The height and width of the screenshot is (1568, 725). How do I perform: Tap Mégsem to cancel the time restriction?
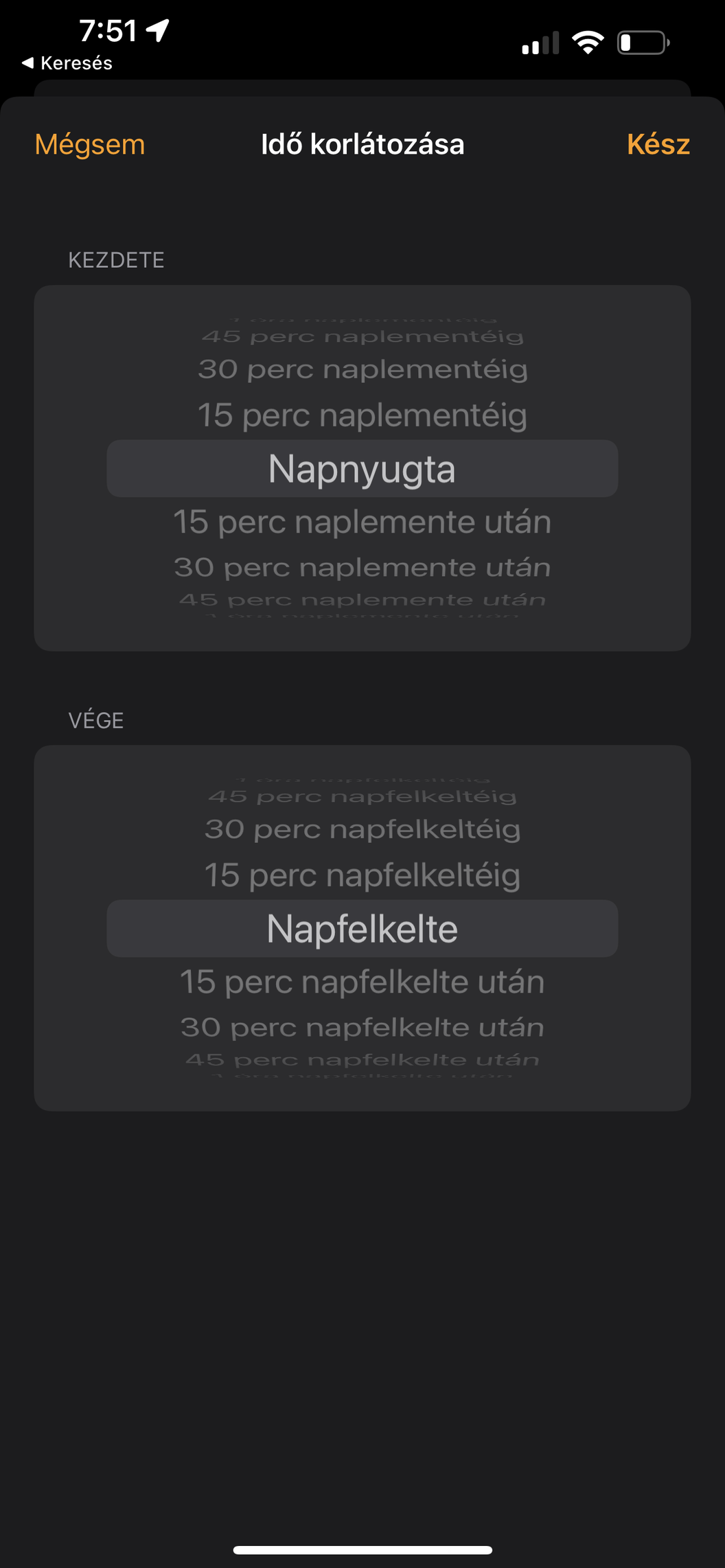(x=90, y=144)
